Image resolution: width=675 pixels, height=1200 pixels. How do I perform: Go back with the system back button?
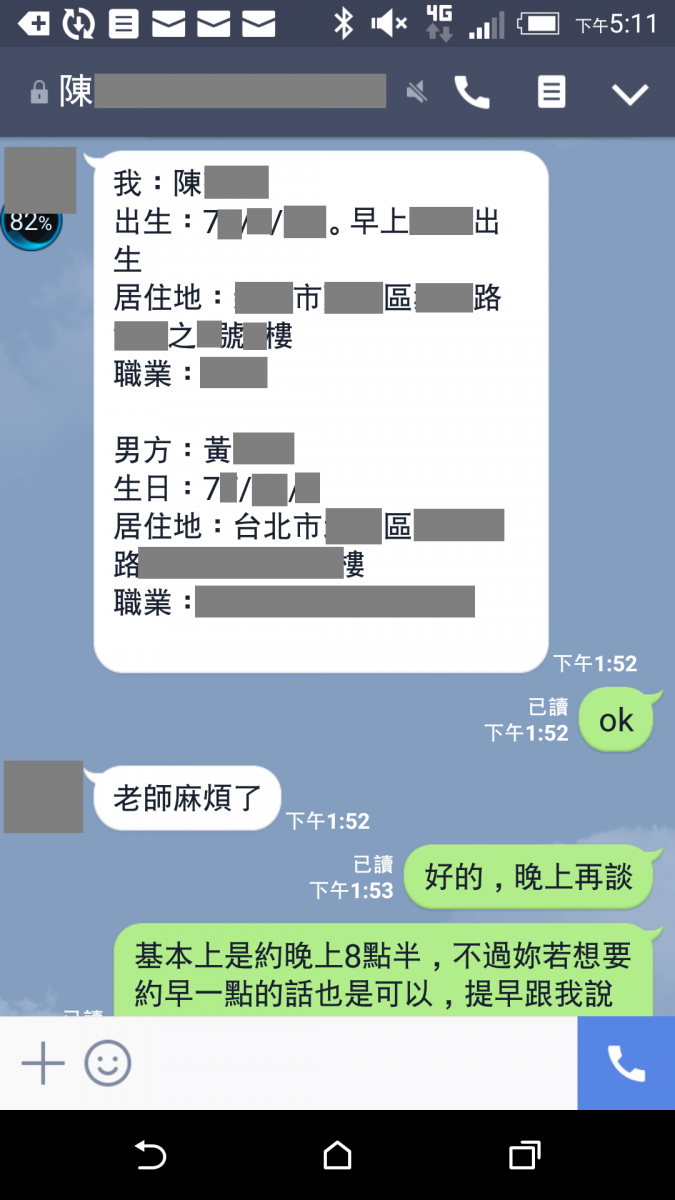tap(150, 1156)
